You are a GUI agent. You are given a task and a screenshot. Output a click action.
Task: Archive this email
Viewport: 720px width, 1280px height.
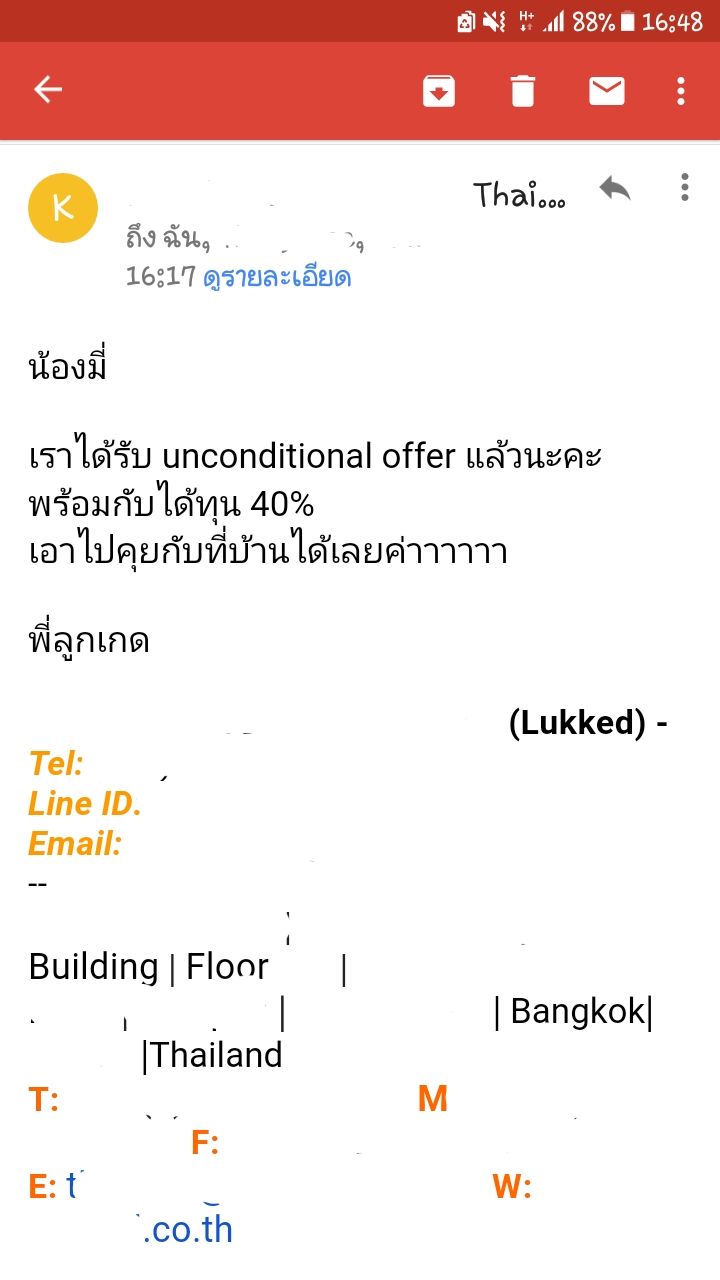(439, 91)
